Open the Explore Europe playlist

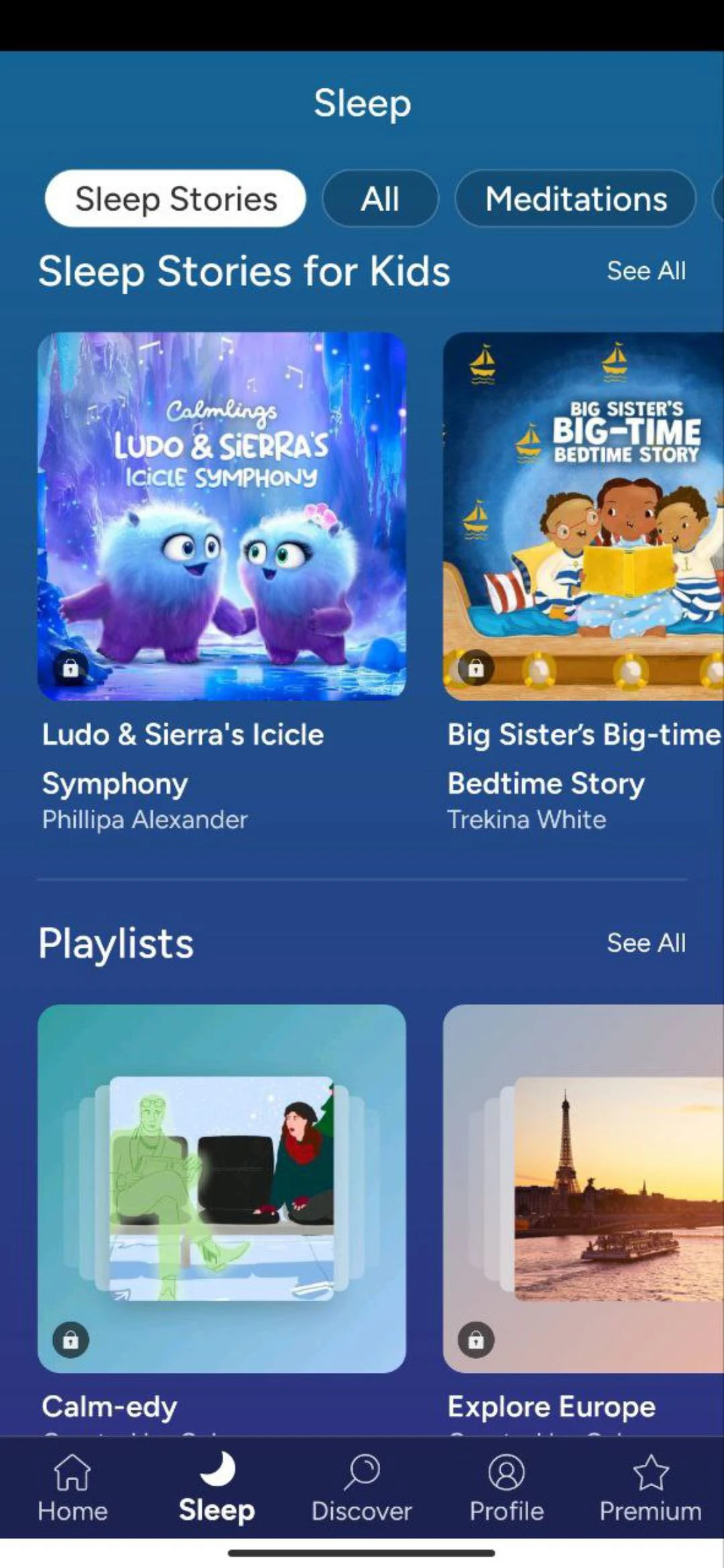(x=583, y=1188)
